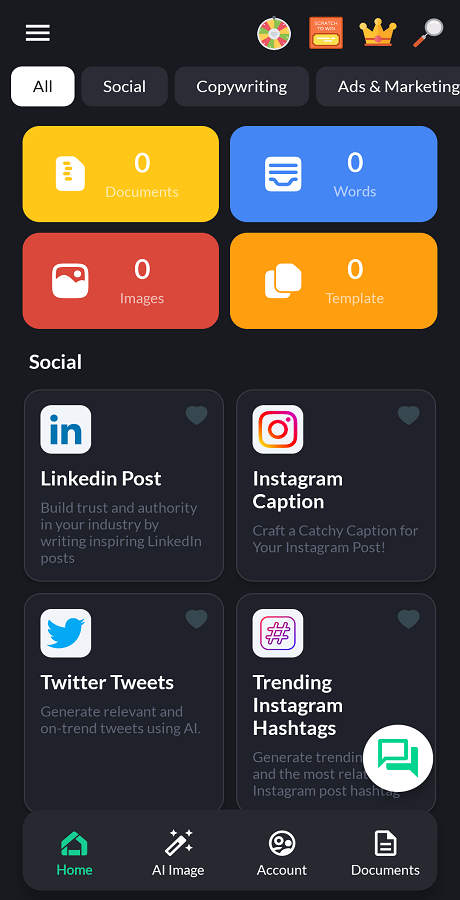
Task: Open the Instagram Caption template
Action: [336, 486]
